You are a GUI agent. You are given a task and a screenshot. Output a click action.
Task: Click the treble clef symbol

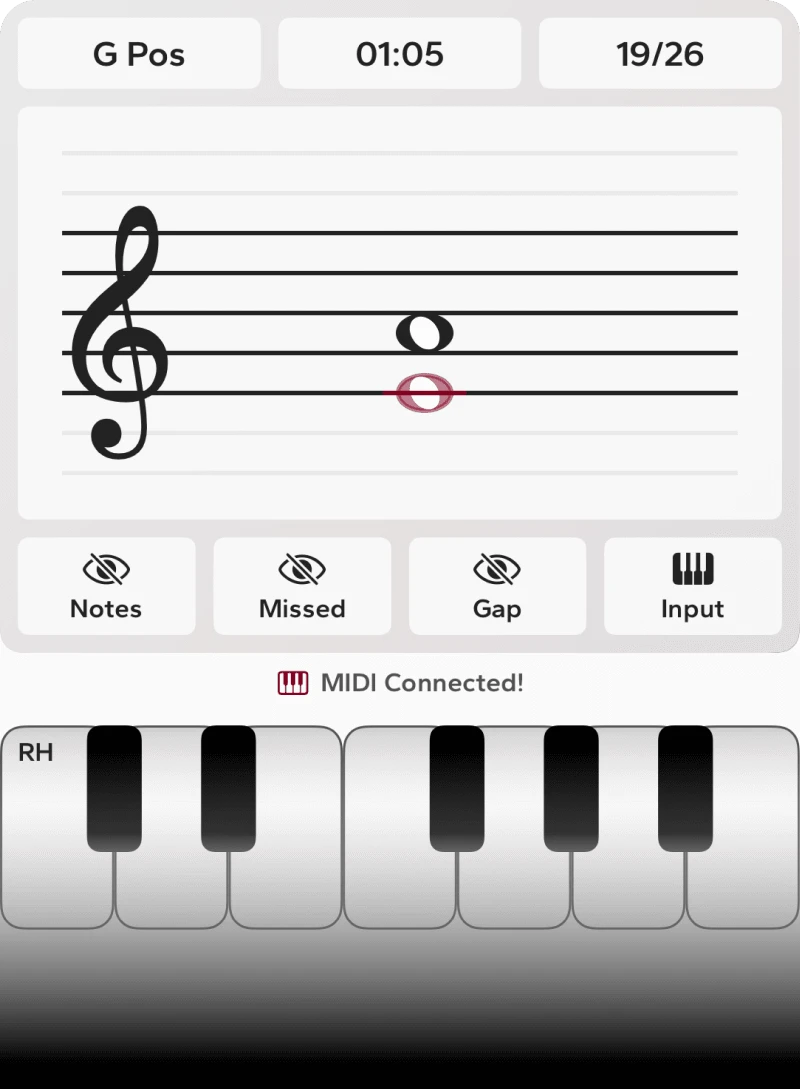click(124, 330)
